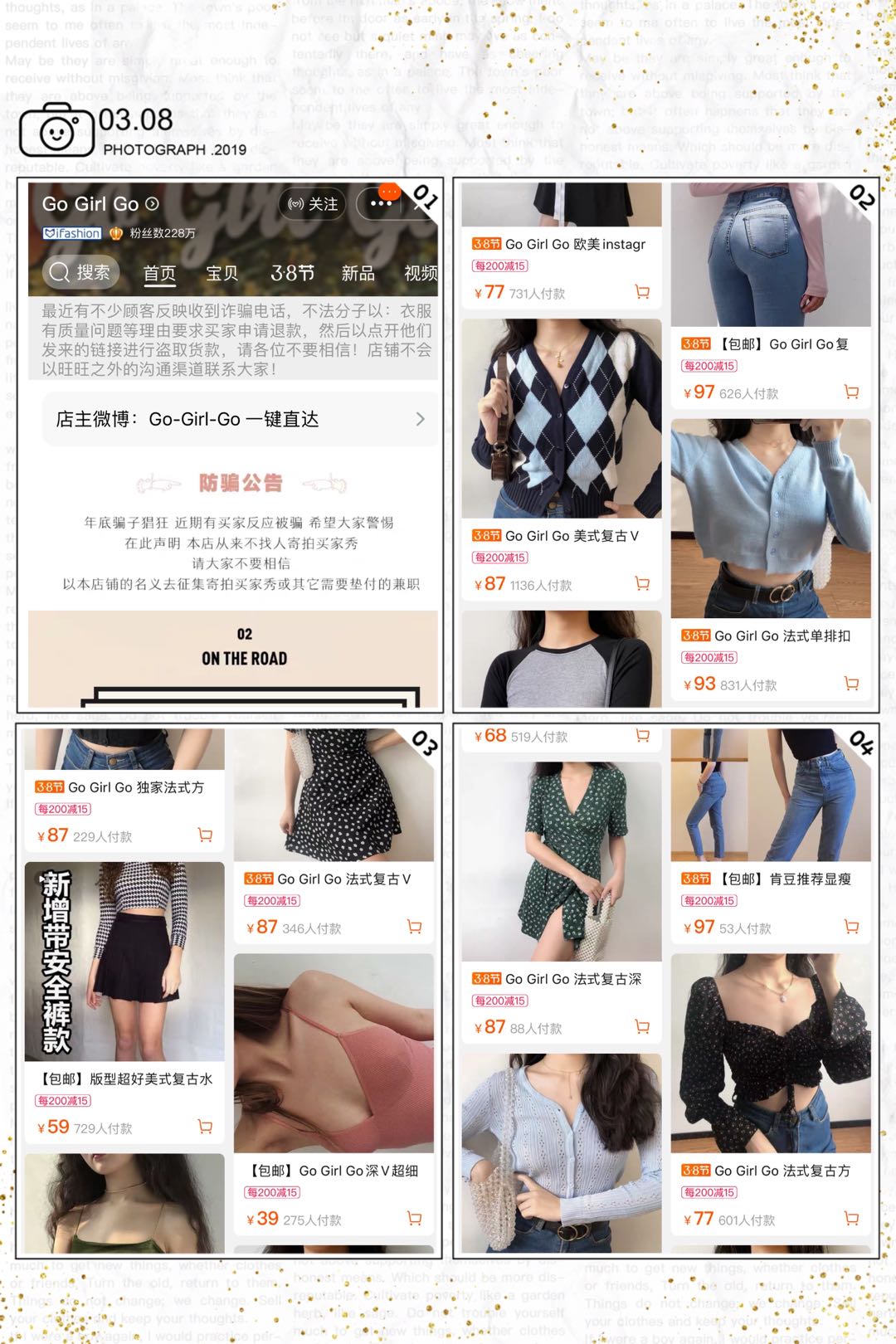The width and height of the screenshot is (896, 1344).
Task: Open the more options menu in shop header
Action: tap(381, 204)
